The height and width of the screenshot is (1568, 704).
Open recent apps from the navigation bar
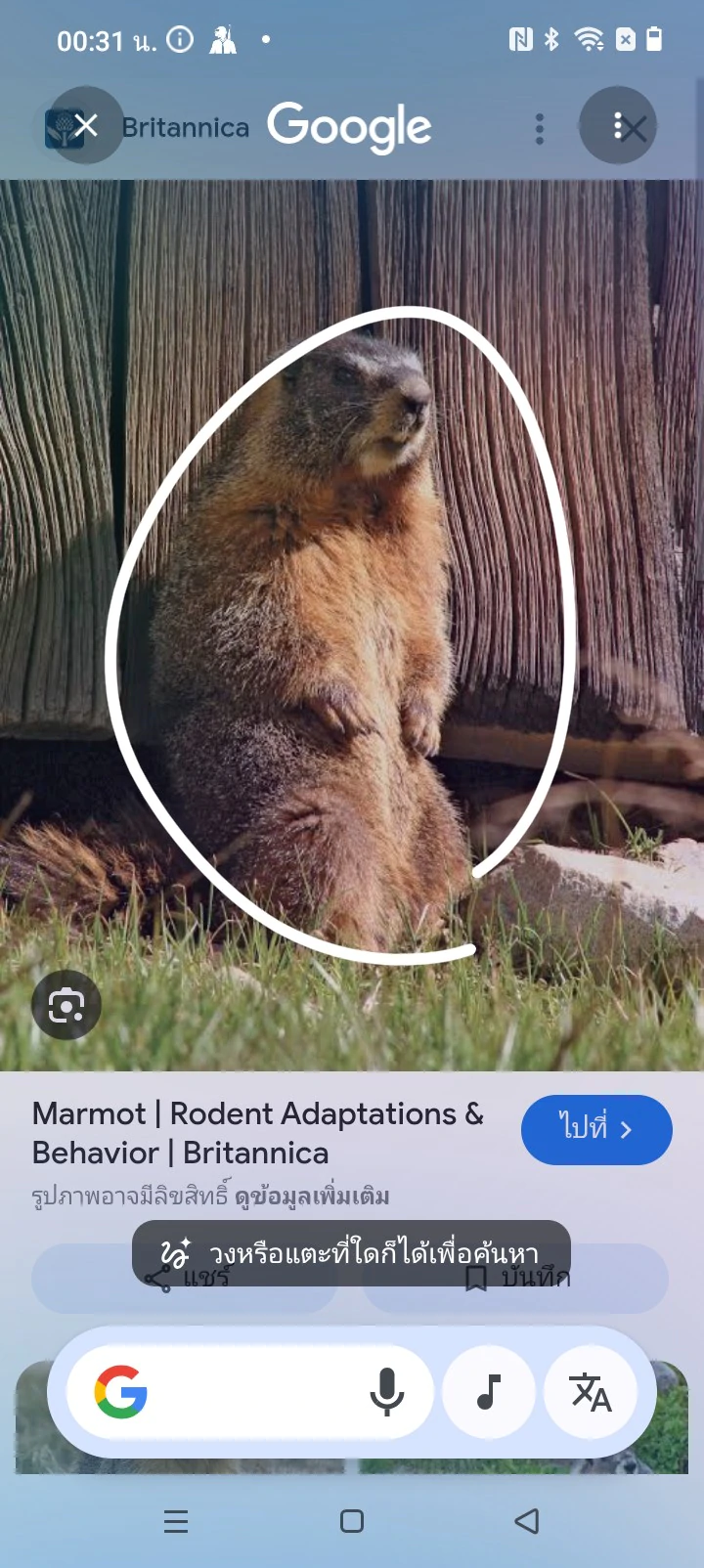coord(176,1521)
